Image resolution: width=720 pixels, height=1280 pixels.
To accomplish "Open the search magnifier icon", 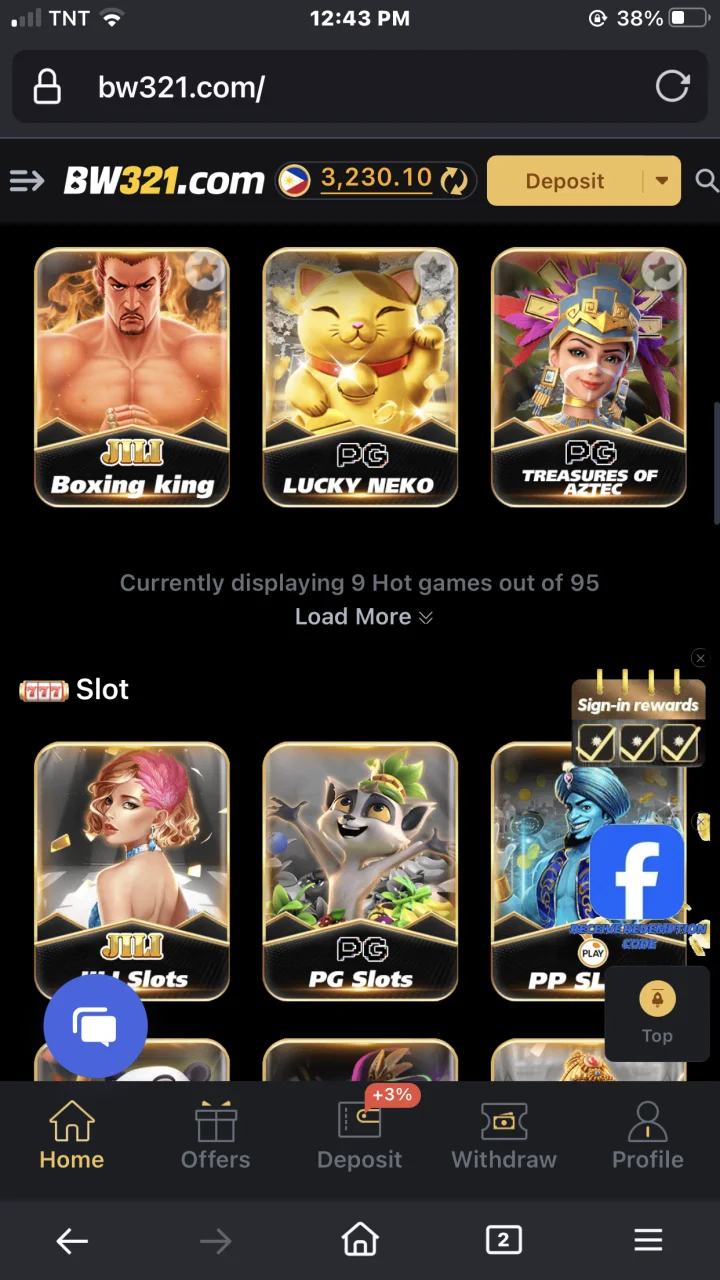I will pyautogui.click(x=706, y=181).
